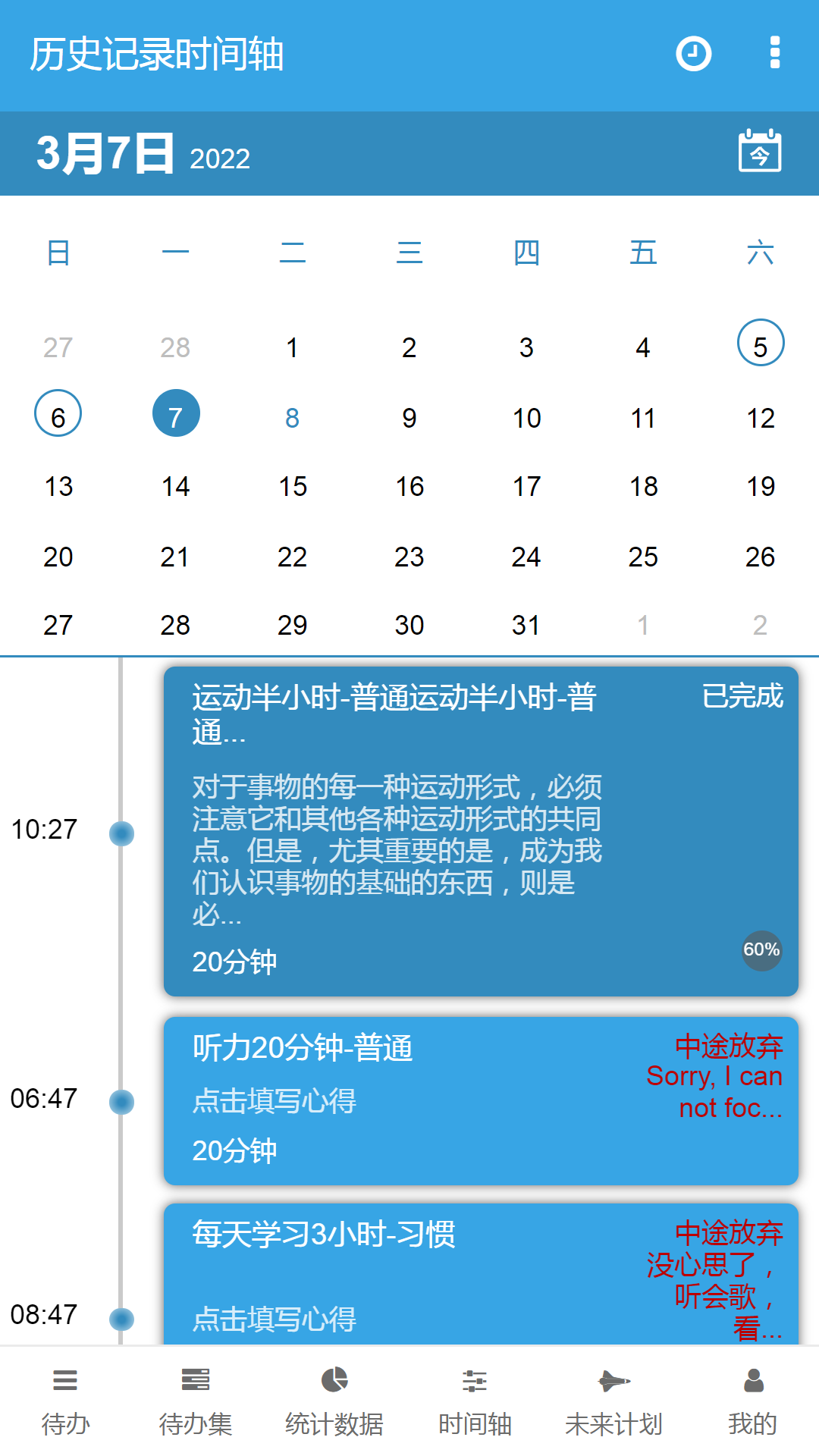Image resolution: width=819 pixels, height=1456 pixels.
Task: Select March 5 on the calendar
Action: click(x=761, y=344)
